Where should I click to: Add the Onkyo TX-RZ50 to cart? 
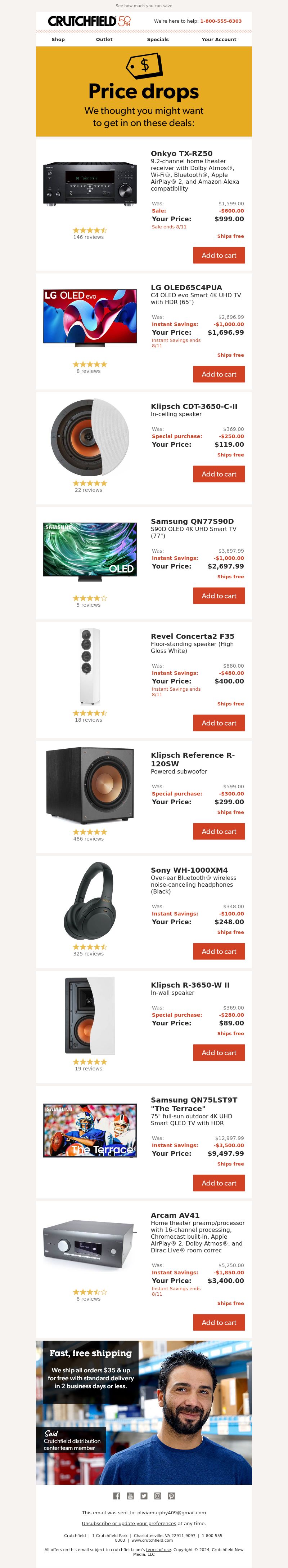click(x=219, y=256)
